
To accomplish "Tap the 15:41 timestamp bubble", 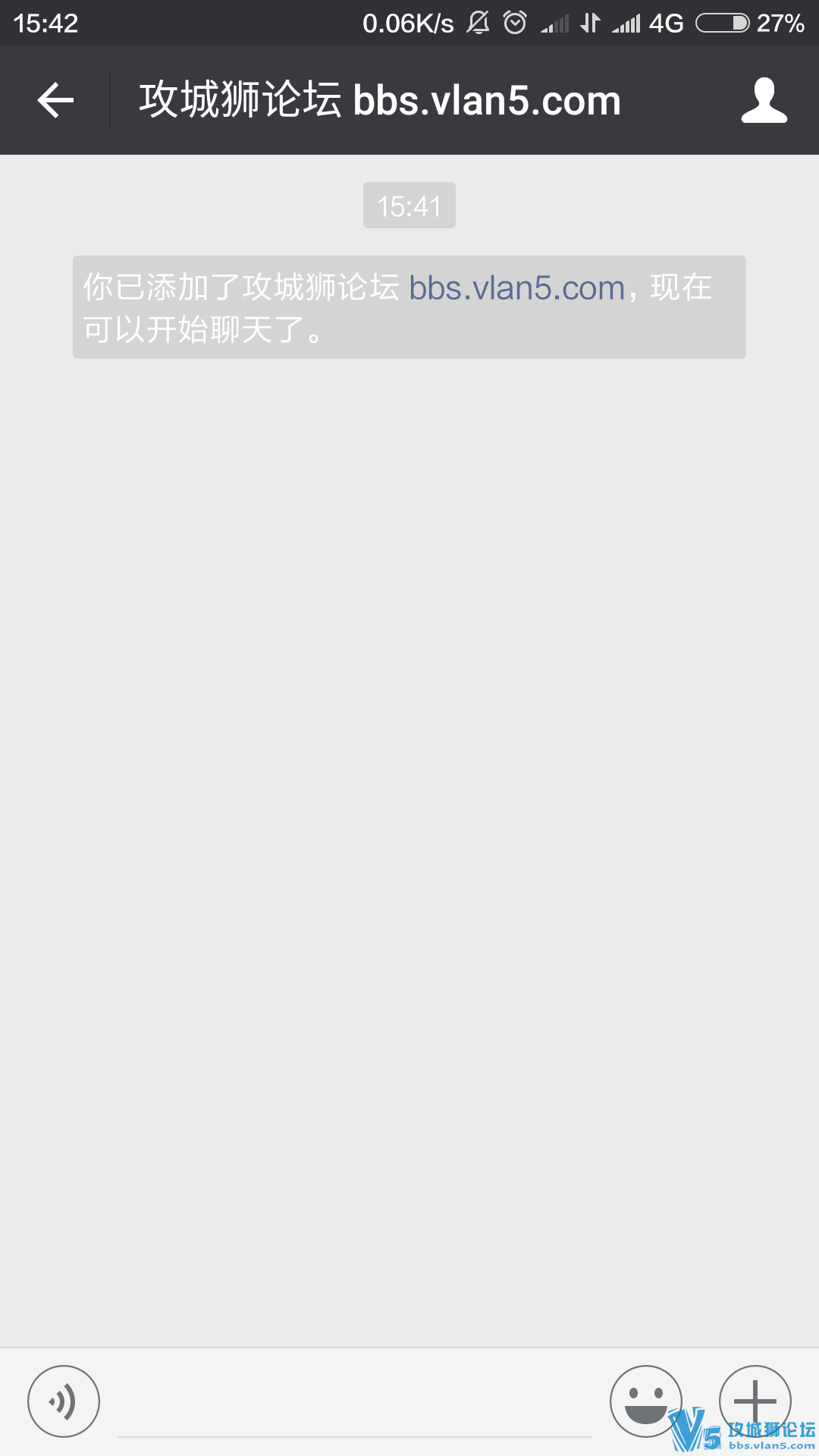I will point(409,205).
